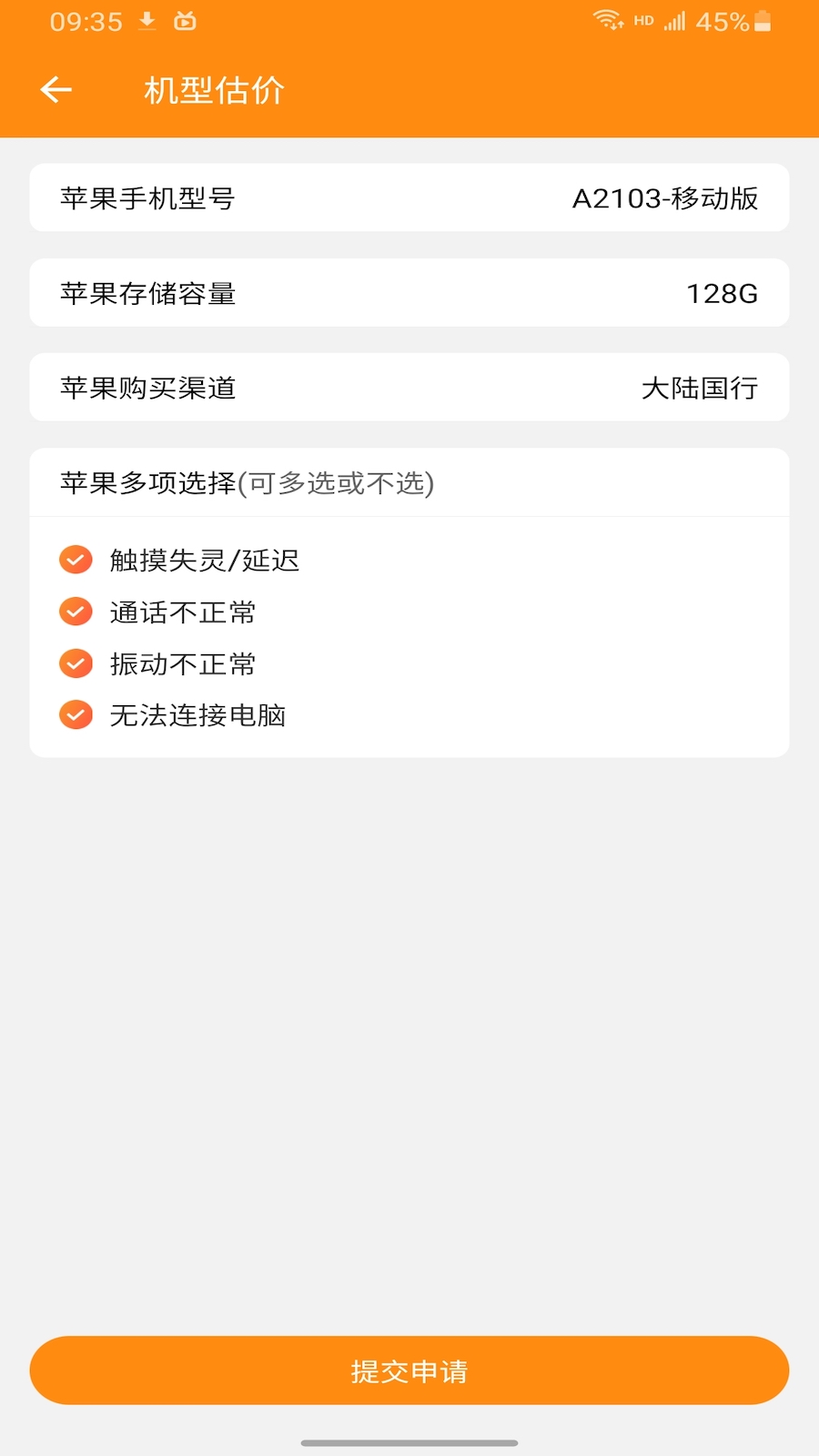Change storage by tapping the 128G field

point(409,292)
